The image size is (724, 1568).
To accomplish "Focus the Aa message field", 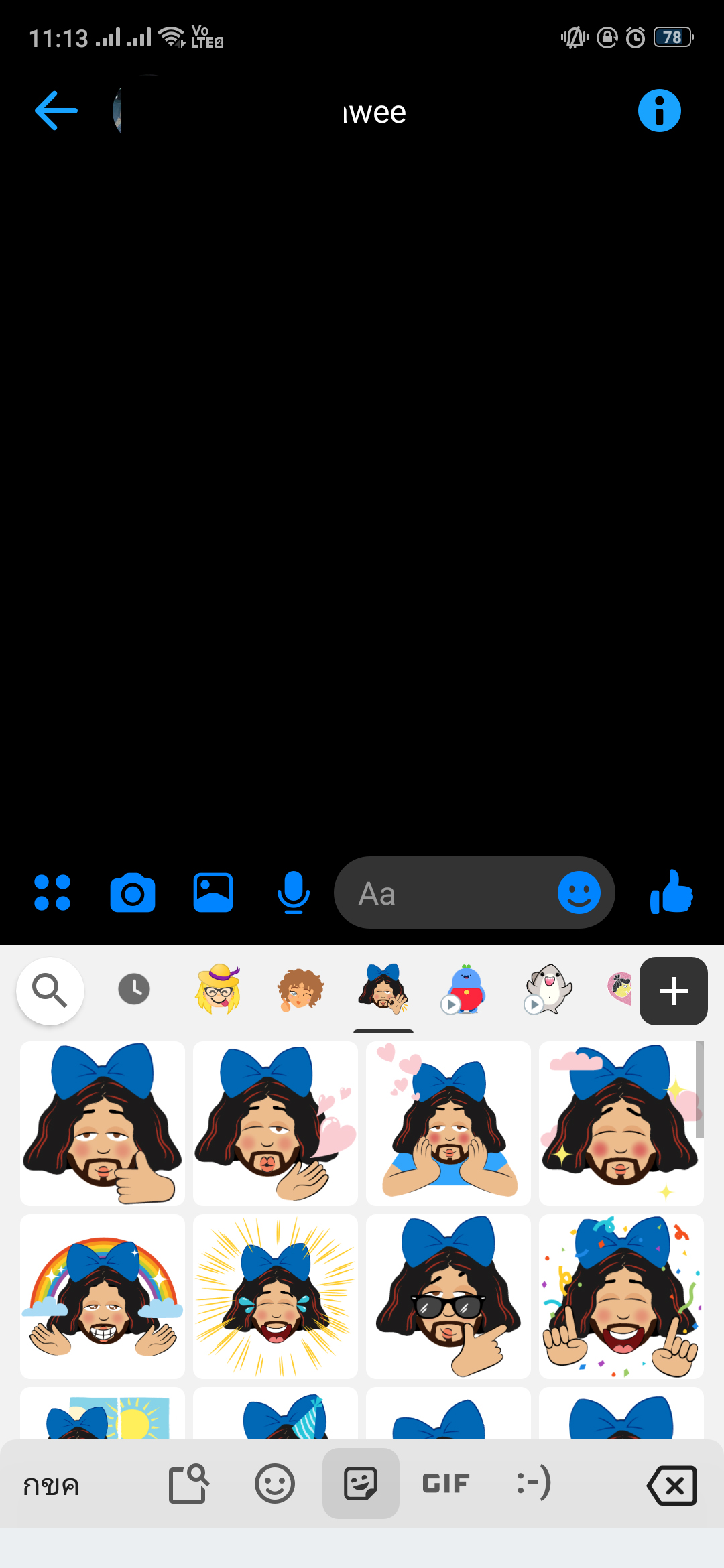I will tap(449, 893).
